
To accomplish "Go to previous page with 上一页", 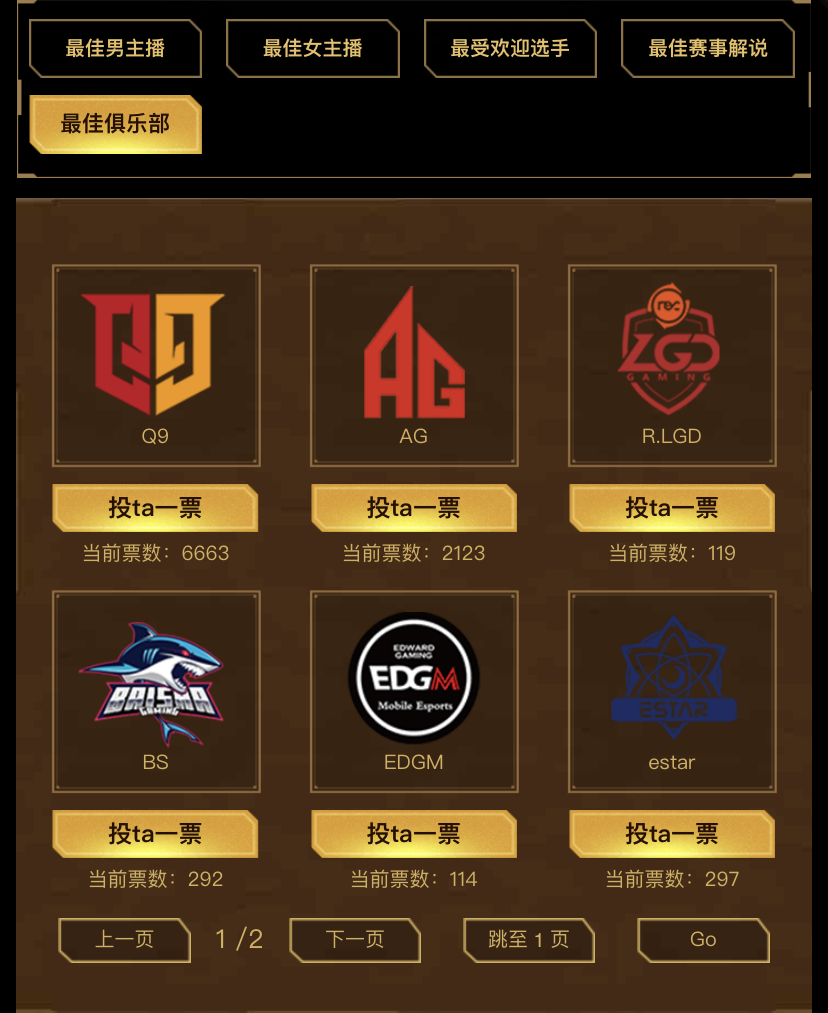I will [x=125, y=940].
